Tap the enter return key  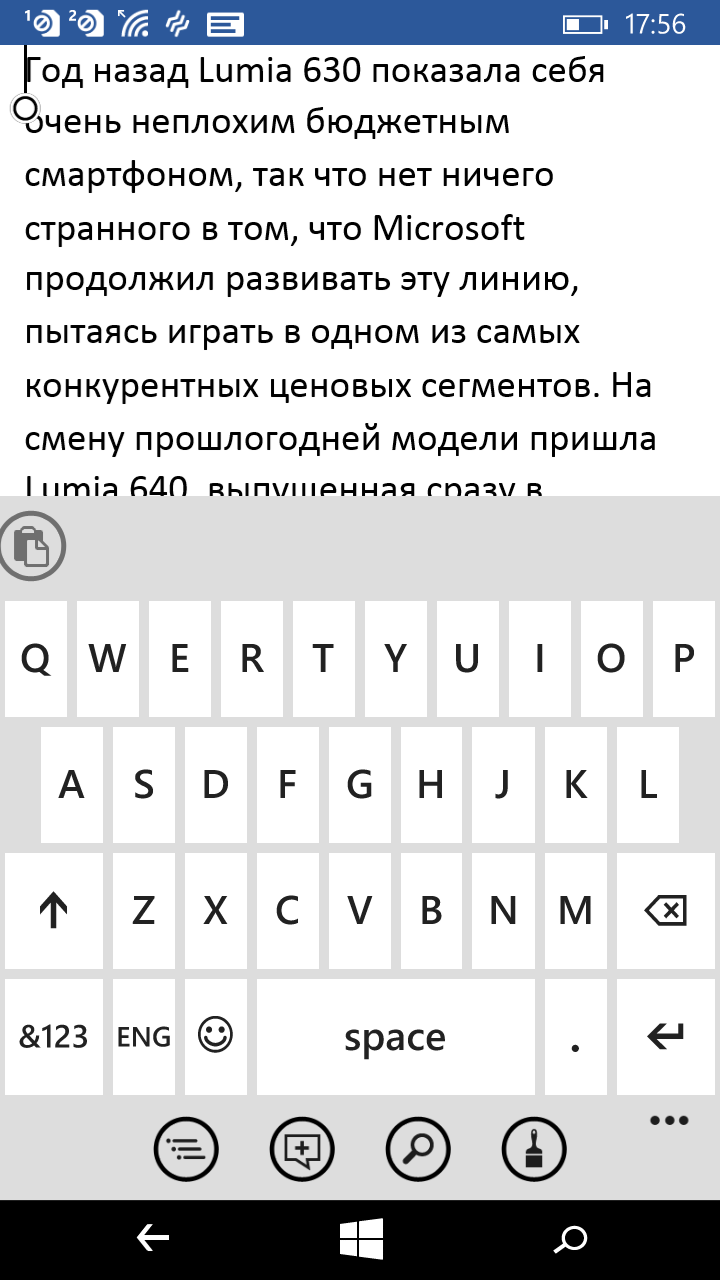(665, 1037)
